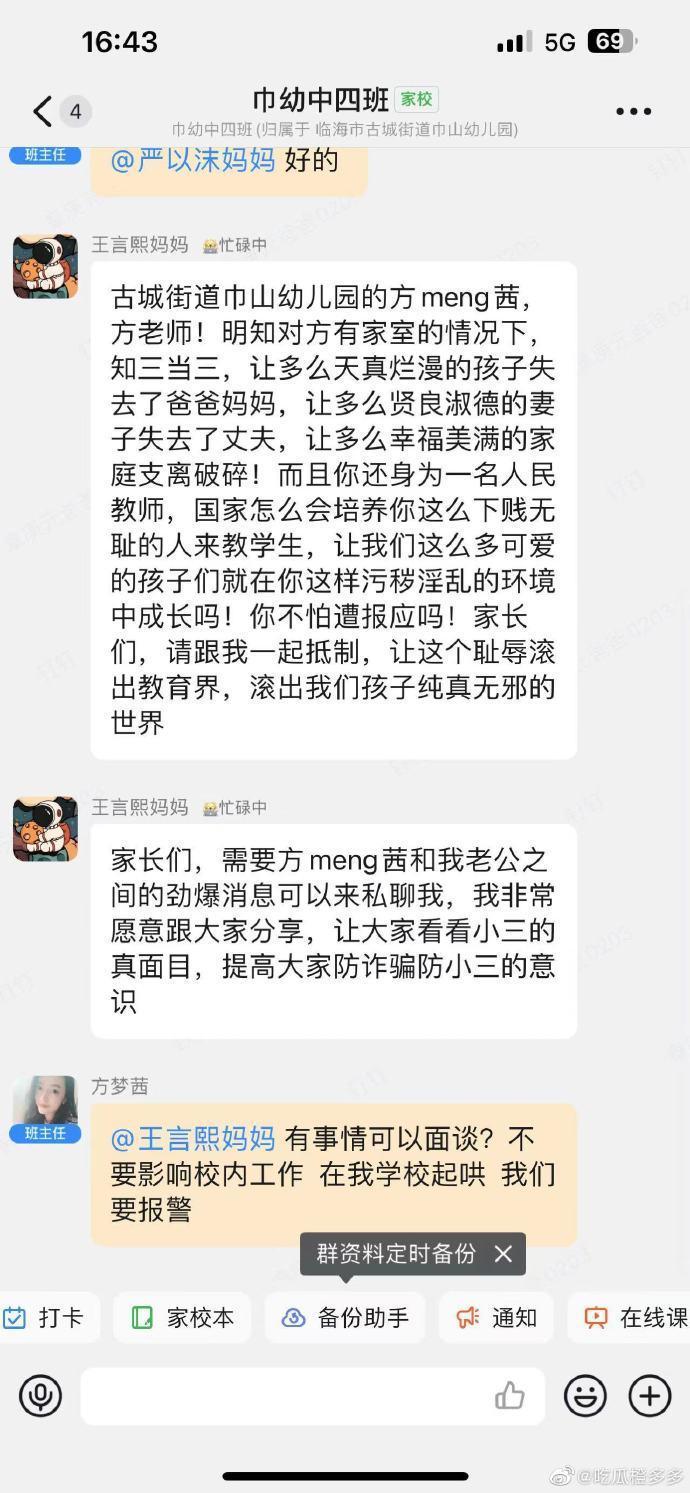Switch to voice input with the microphone
This screenshot has width=690, height=1493.
(41, 1396)
